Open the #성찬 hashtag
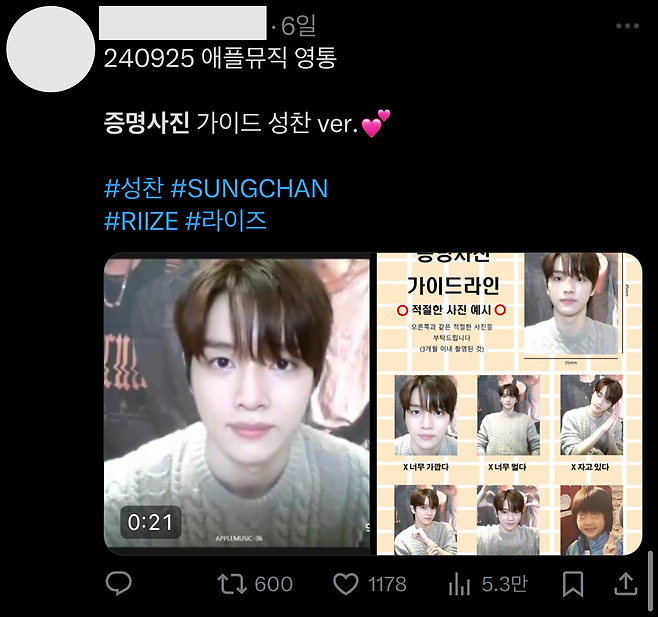Image resolution: width=658 pixels, height=617 pixels. point(134,188)
